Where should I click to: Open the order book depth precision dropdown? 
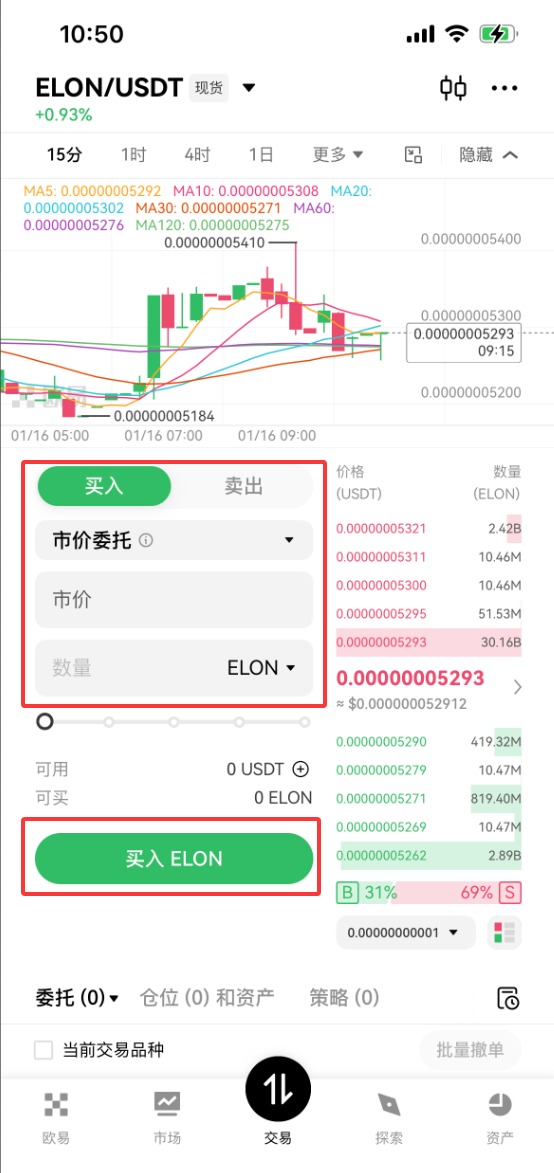(406, 932)
